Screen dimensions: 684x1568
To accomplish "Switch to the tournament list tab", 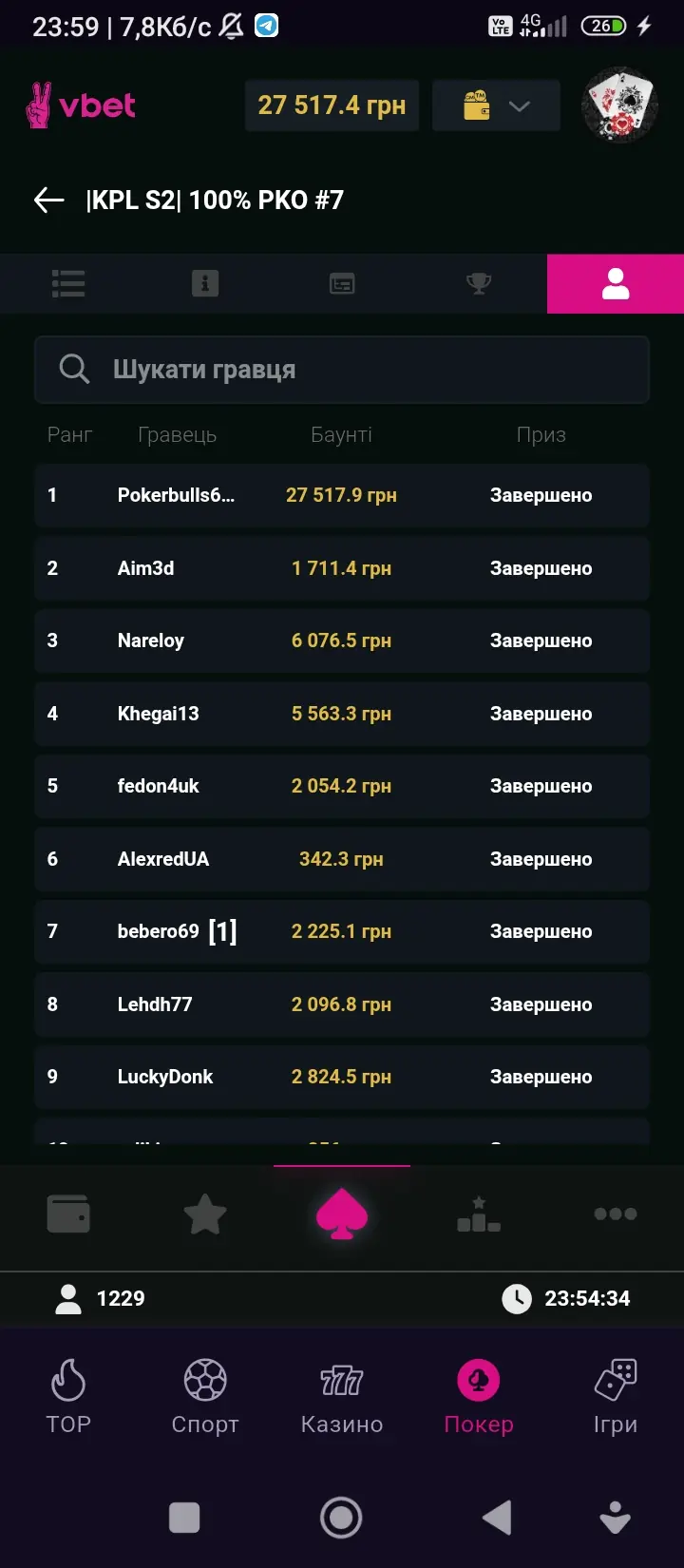I will [68, 283].
